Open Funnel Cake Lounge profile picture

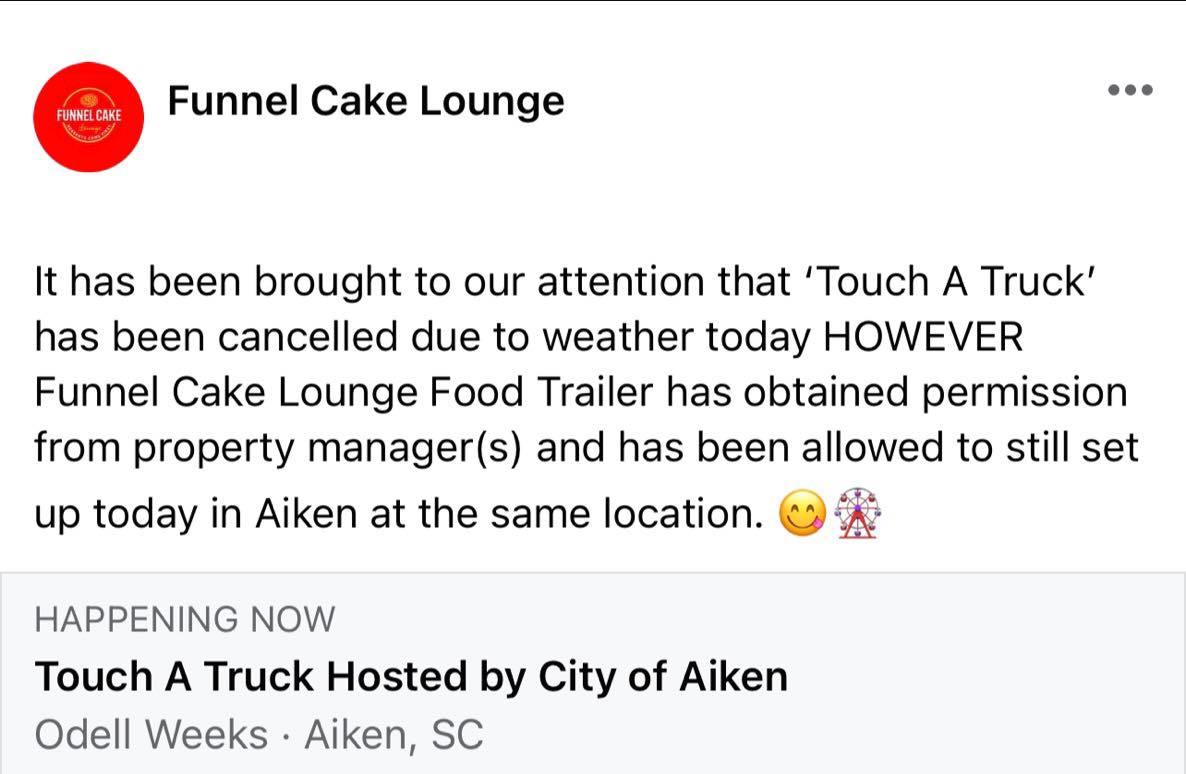[88, 117]
